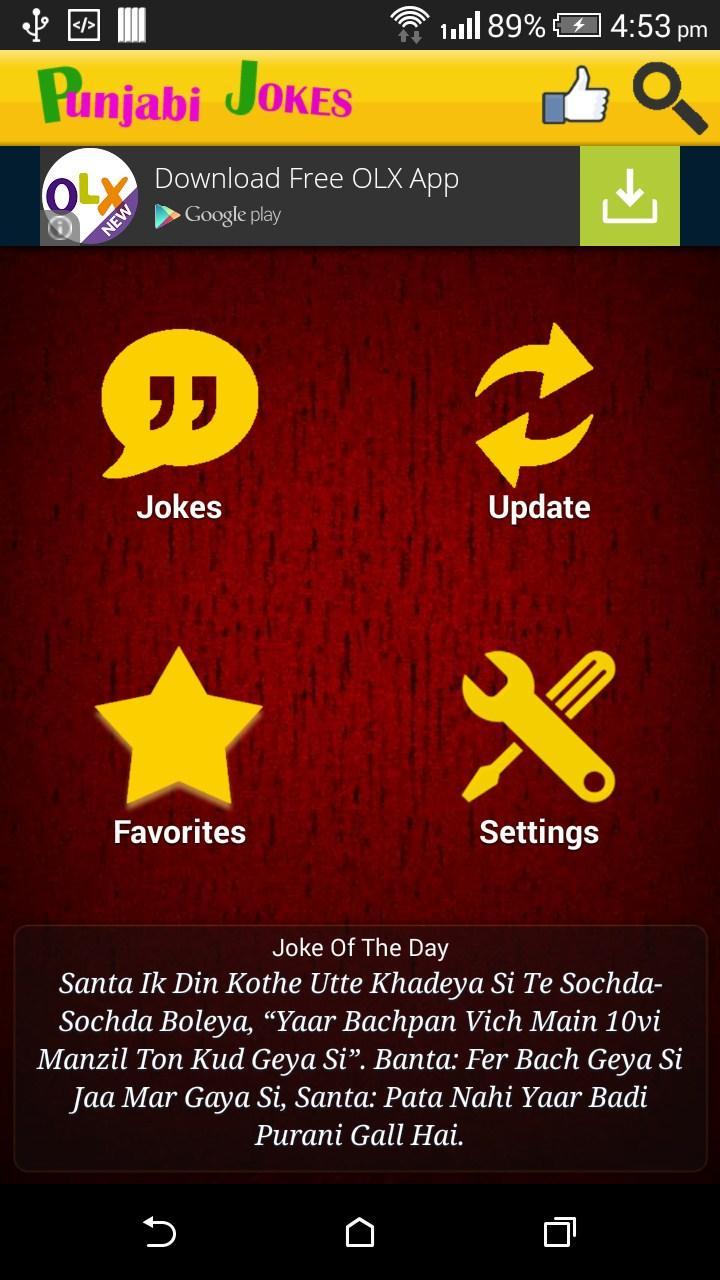Update the jokes list

[538, 425]
